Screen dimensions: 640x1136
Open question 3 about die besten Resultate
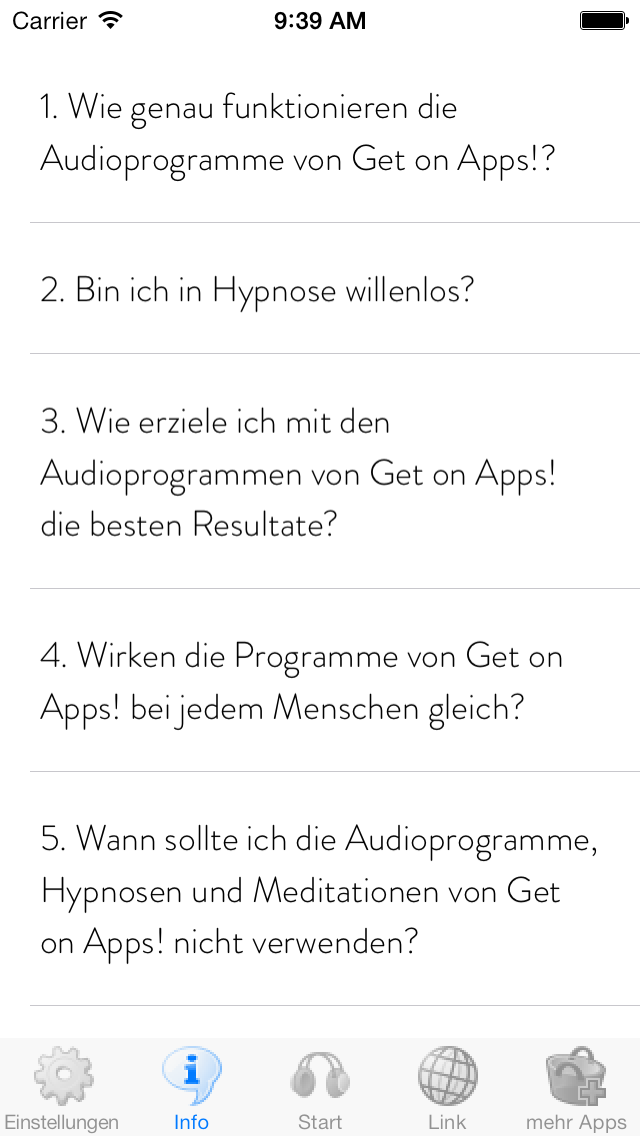click(x=320, y=472)
